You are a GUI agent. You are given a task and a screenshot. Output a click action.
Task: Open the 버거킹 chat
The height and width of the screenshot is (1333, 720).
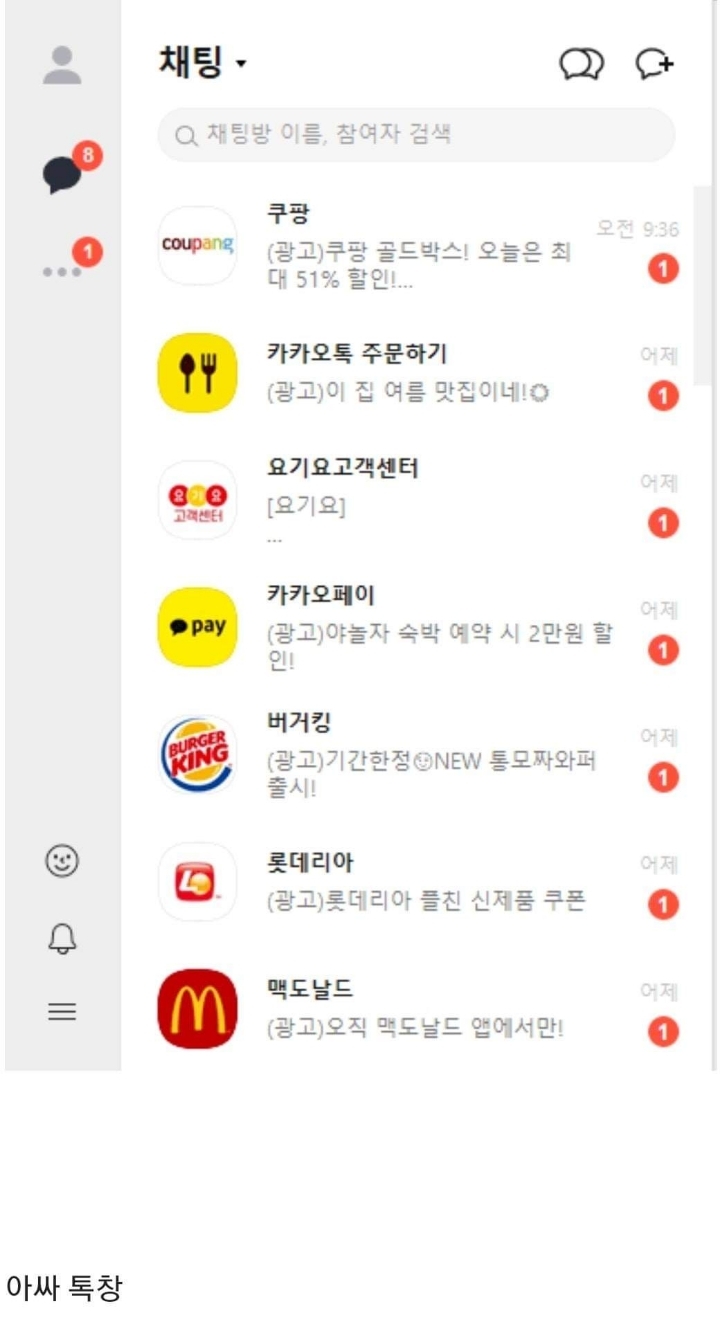coord(418,754)
